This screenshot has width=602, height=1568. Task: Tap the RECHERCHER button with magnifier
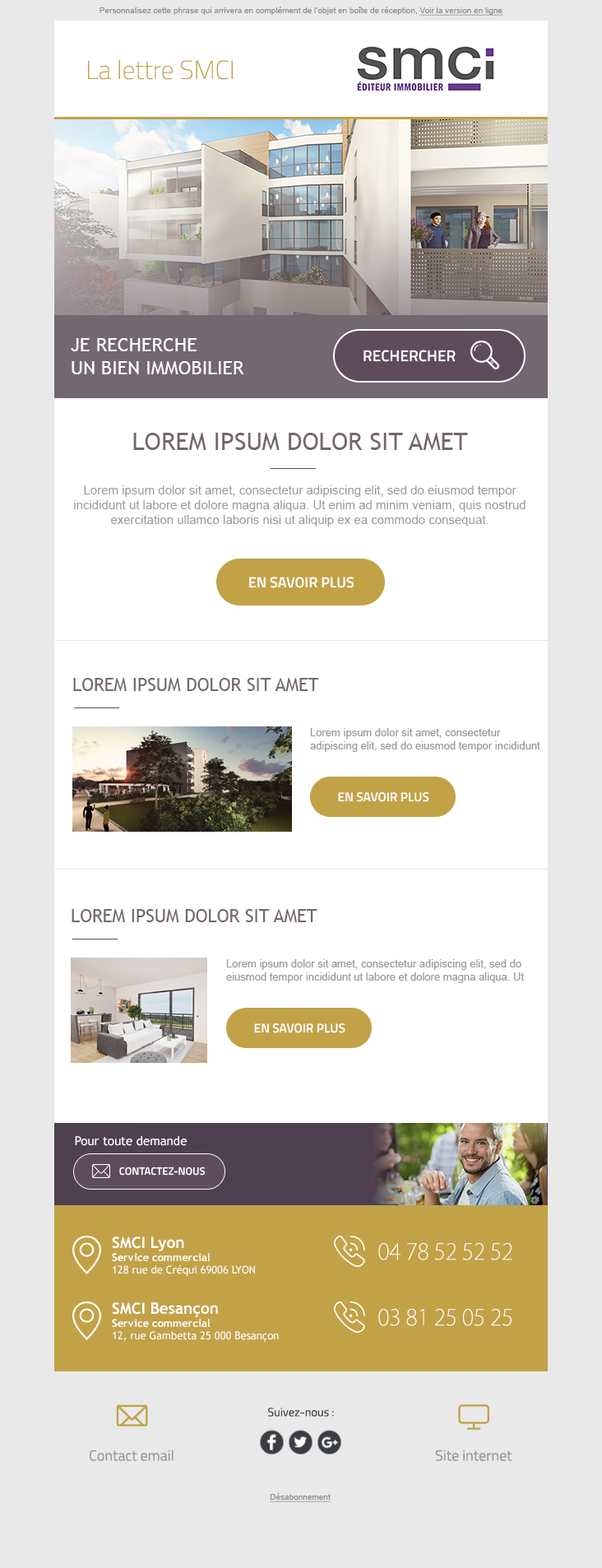click(x=428, y=356)
